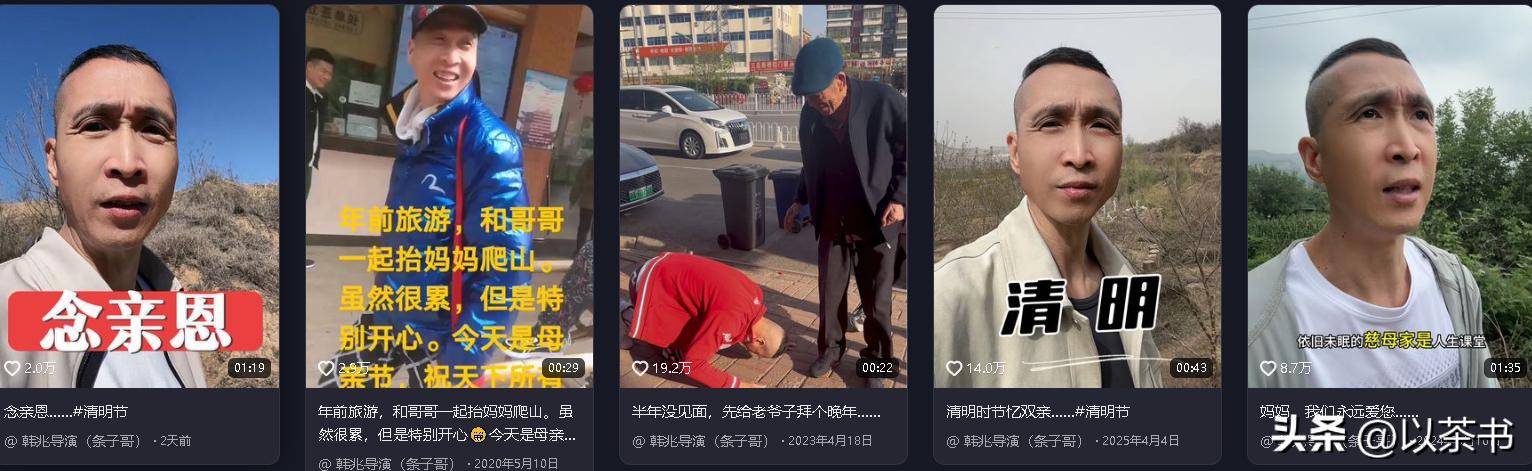Play the 年前旅游 和哥哥一起抬妈妈爬山 video
Image resolution: width=1532 pixels, height=471 pixels.
[449, 196]
